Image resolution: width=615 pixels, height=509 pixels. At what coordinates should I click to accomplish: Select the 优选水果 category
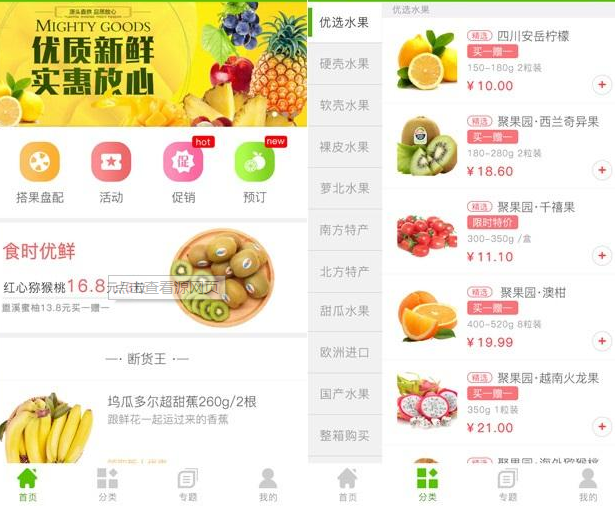point(344,22)
